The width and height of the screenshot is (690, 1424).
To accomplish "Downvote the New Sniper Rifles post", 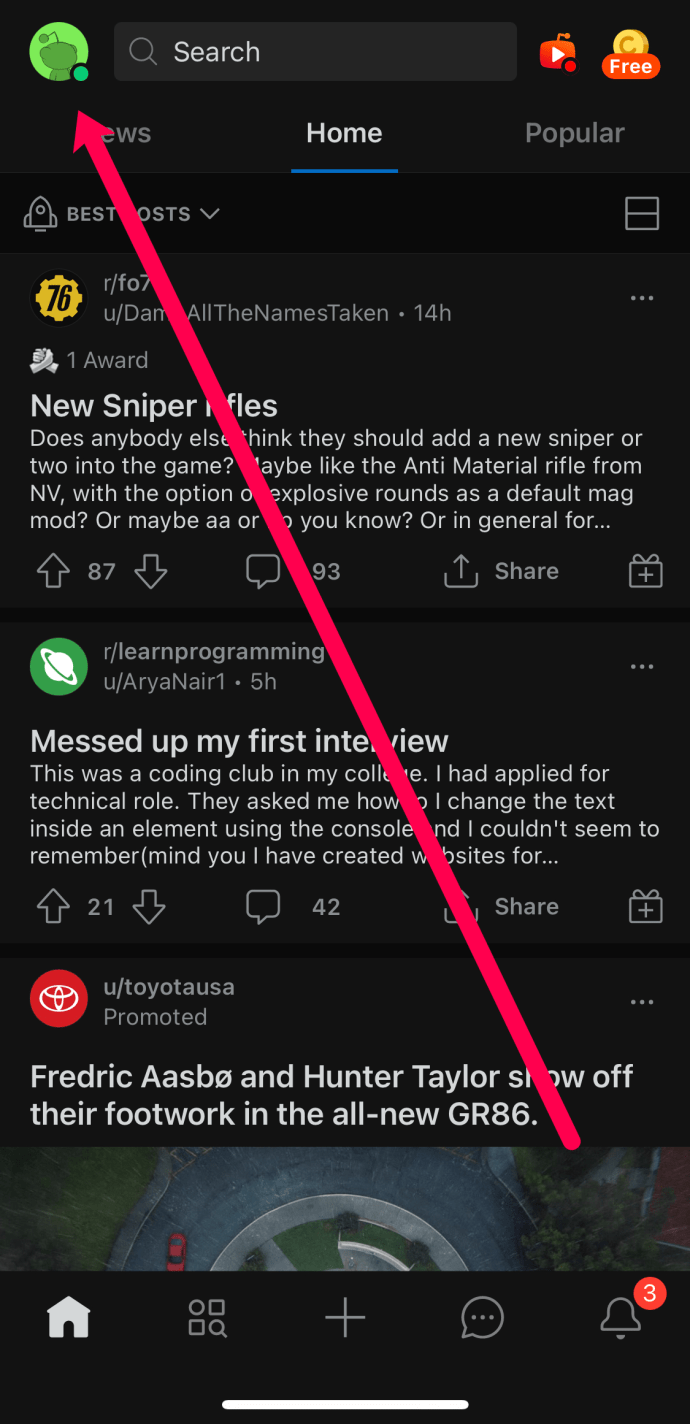I will pos(150,571).
